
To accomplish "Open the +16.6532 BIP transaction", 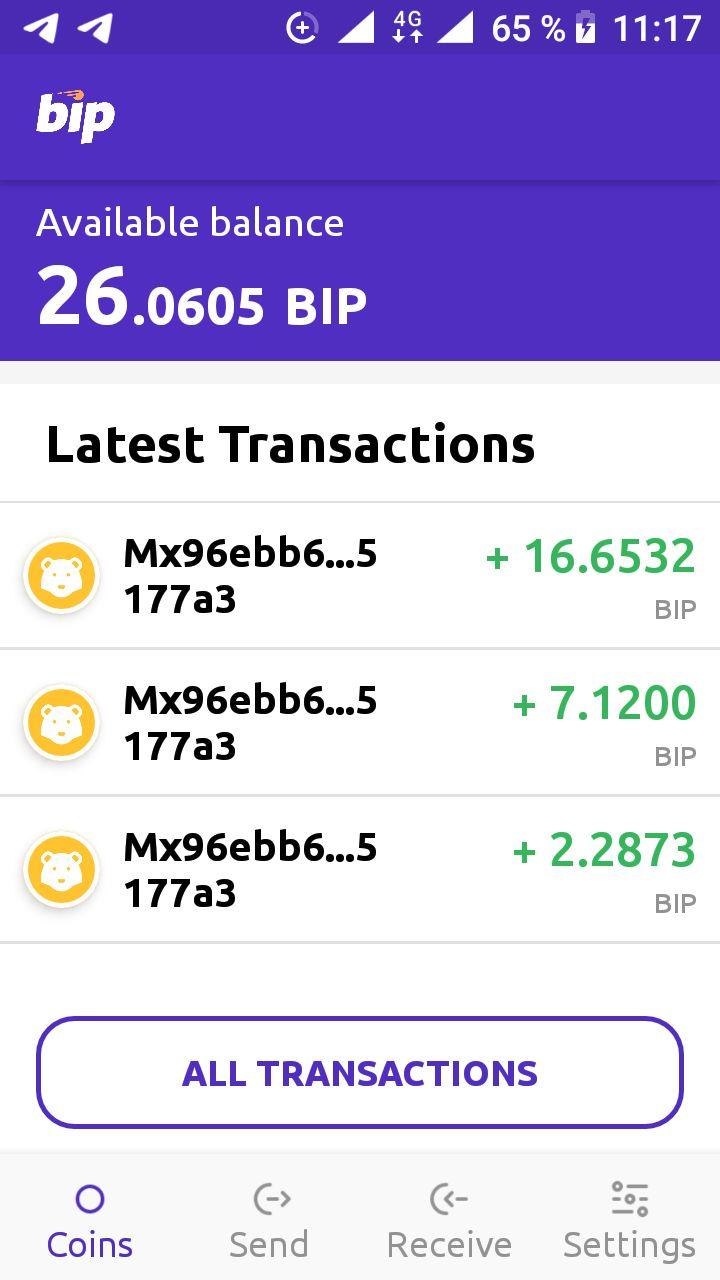I will point(360,576).
